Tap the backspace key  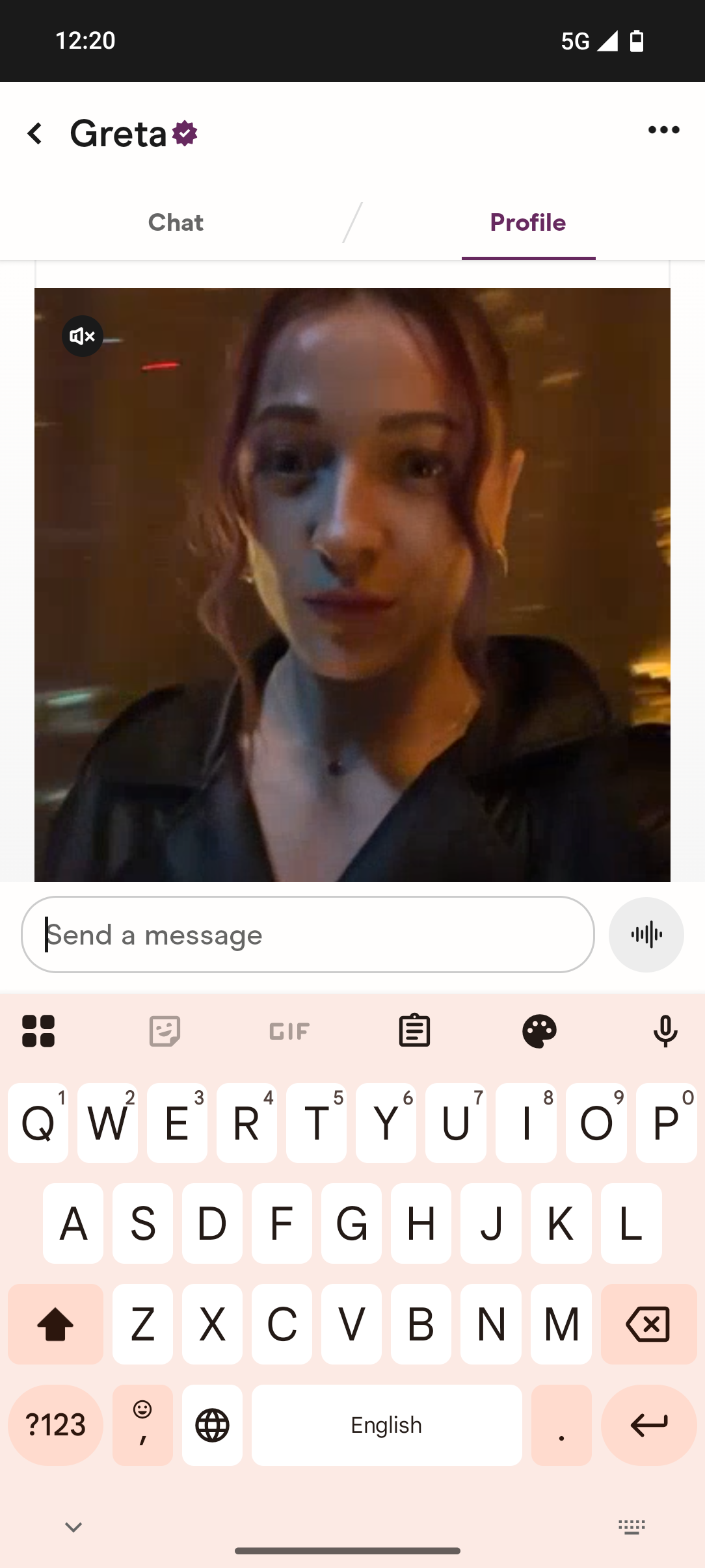tap(648, 1324)
